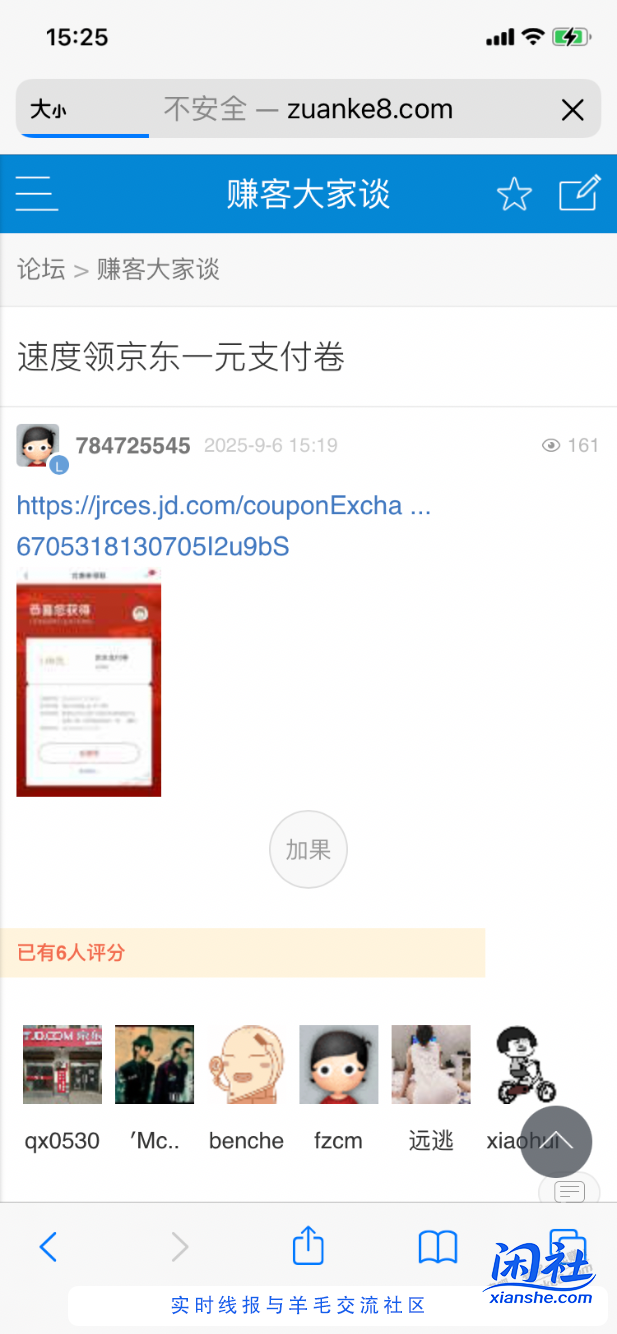Viewport: 617px width, 1334px height.
Task: Favorite this thread with the star
Action: click(514, 194)
